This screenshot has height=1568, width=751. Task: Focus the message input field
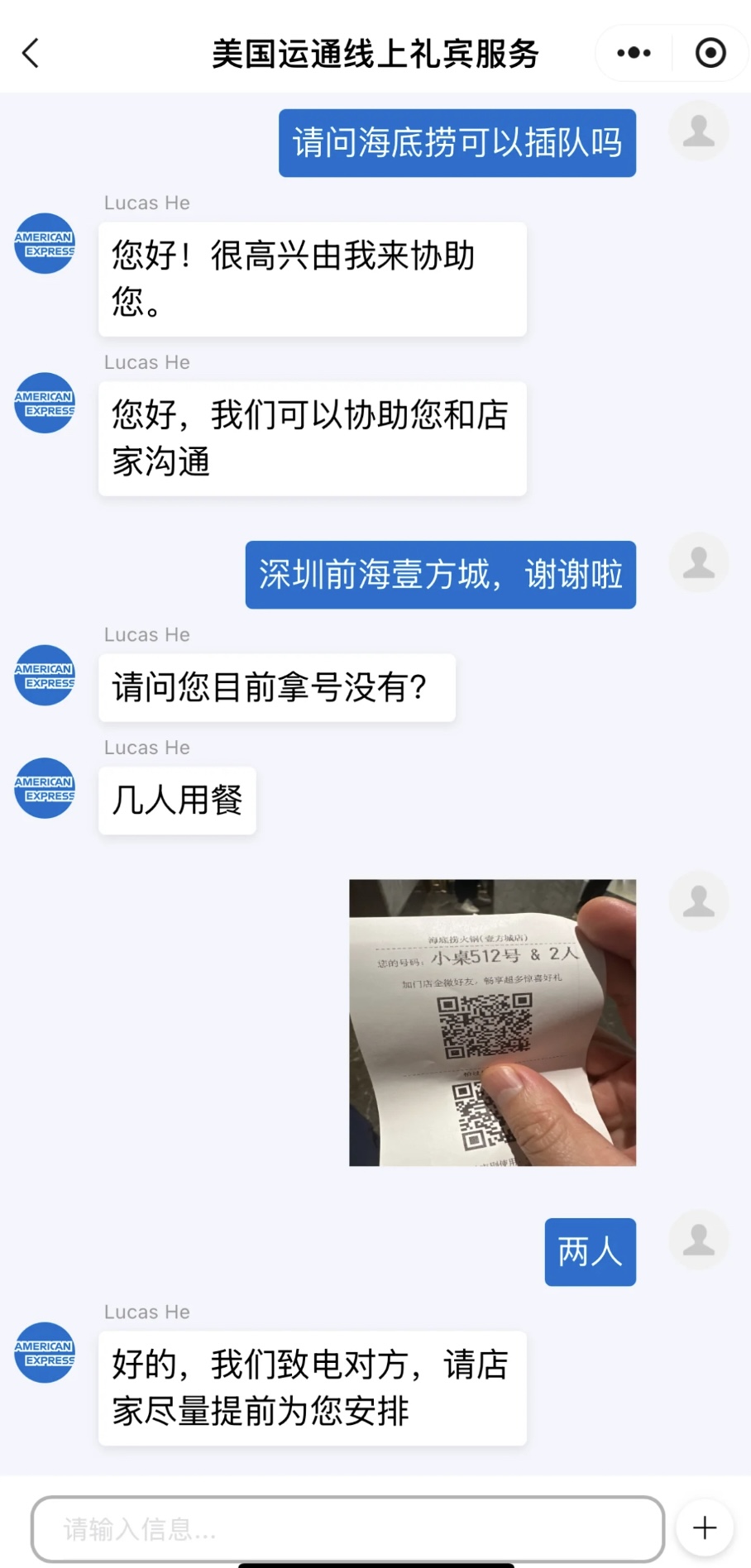(347, 1528)
